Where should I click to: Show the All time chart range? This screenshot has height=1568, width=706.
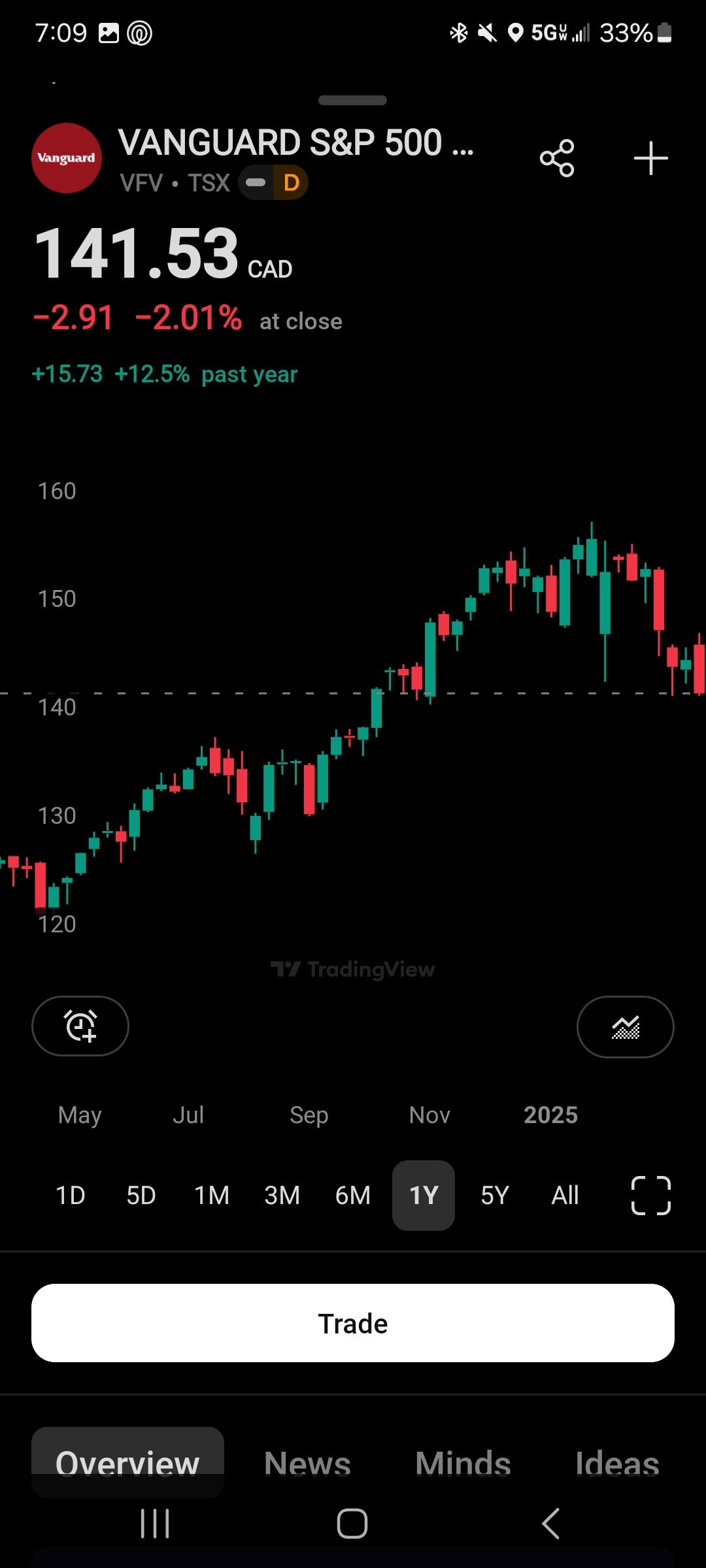(x=565, y=1196)
